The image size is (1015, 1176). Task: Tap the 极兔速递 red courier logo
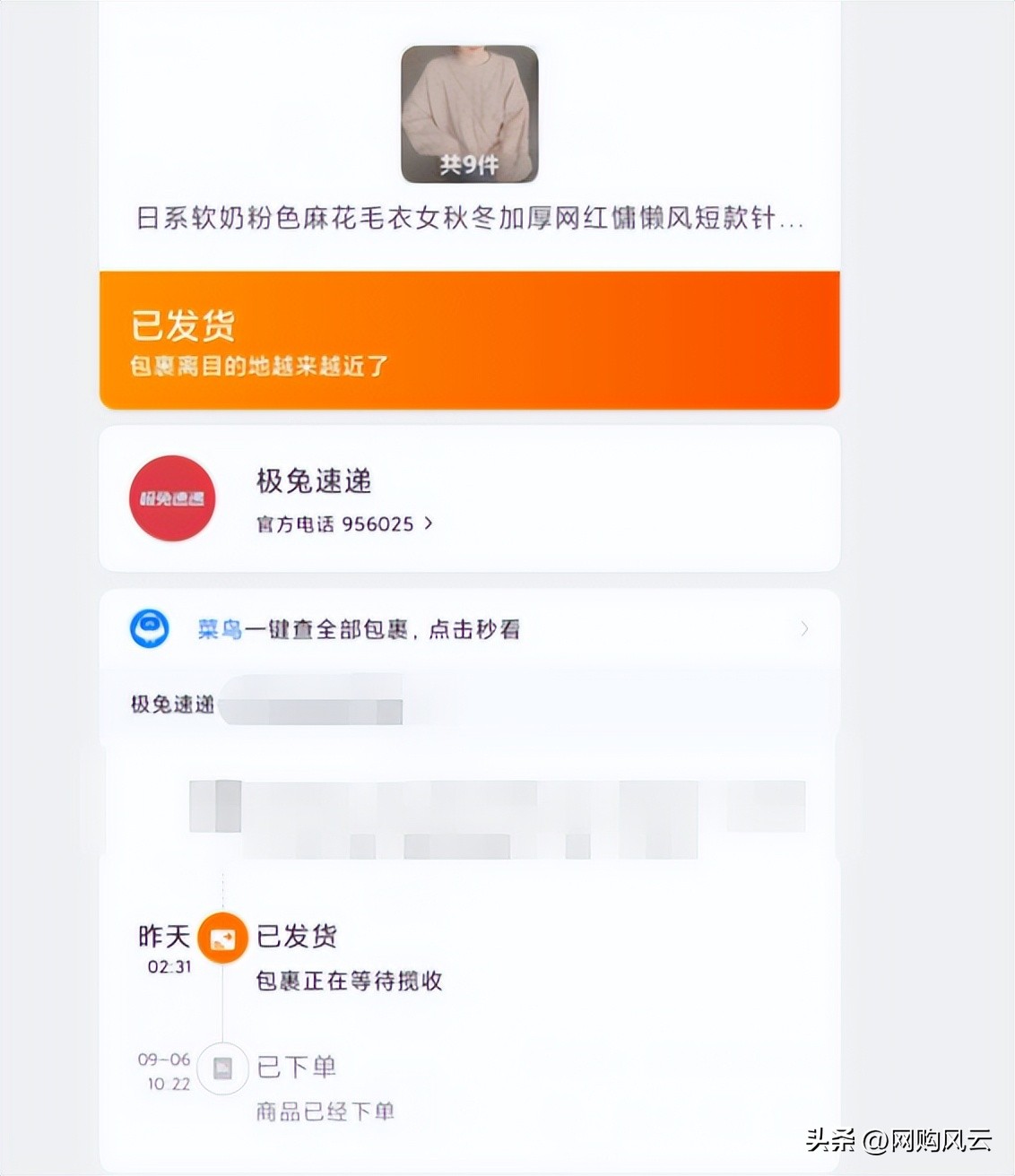point(171,497)
